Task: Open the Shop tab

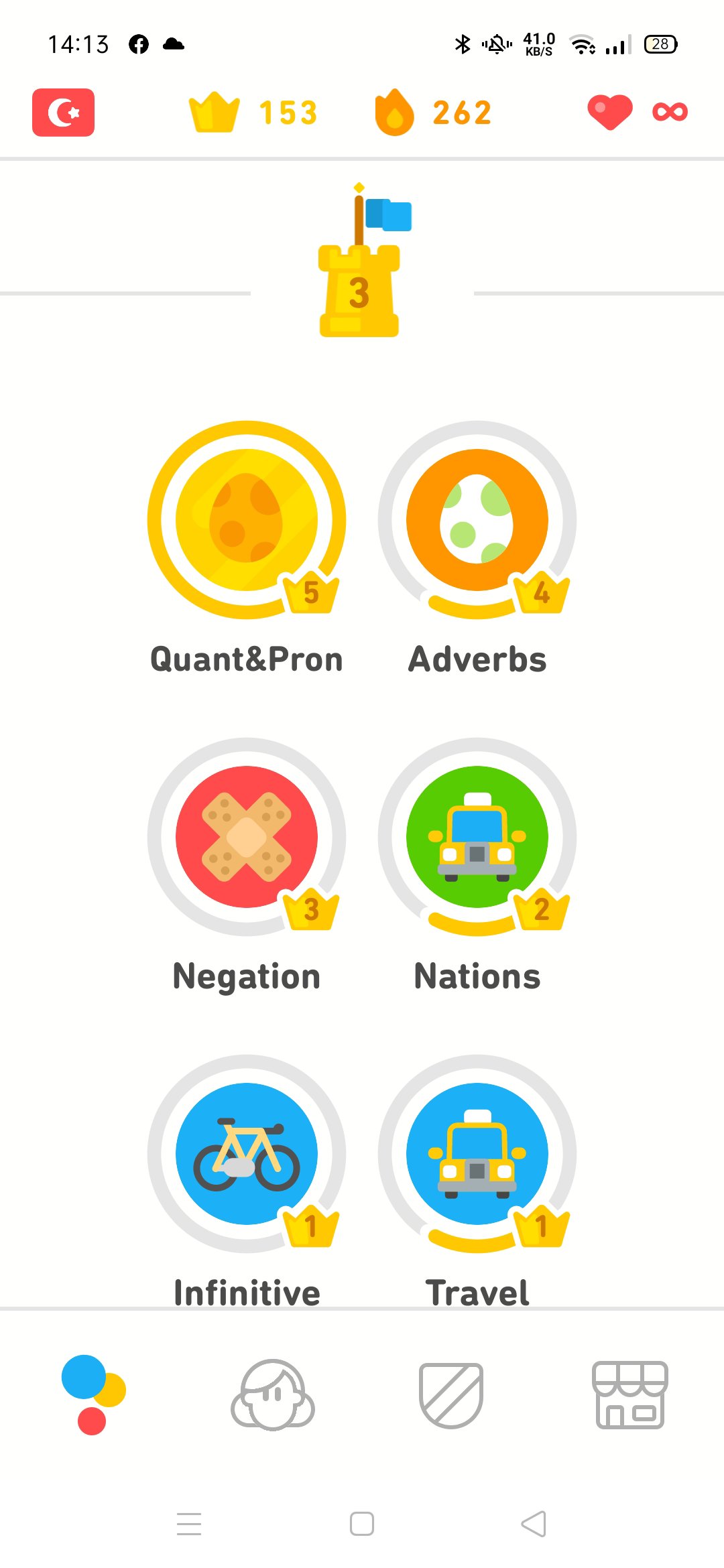Action: coord(630,1394)
